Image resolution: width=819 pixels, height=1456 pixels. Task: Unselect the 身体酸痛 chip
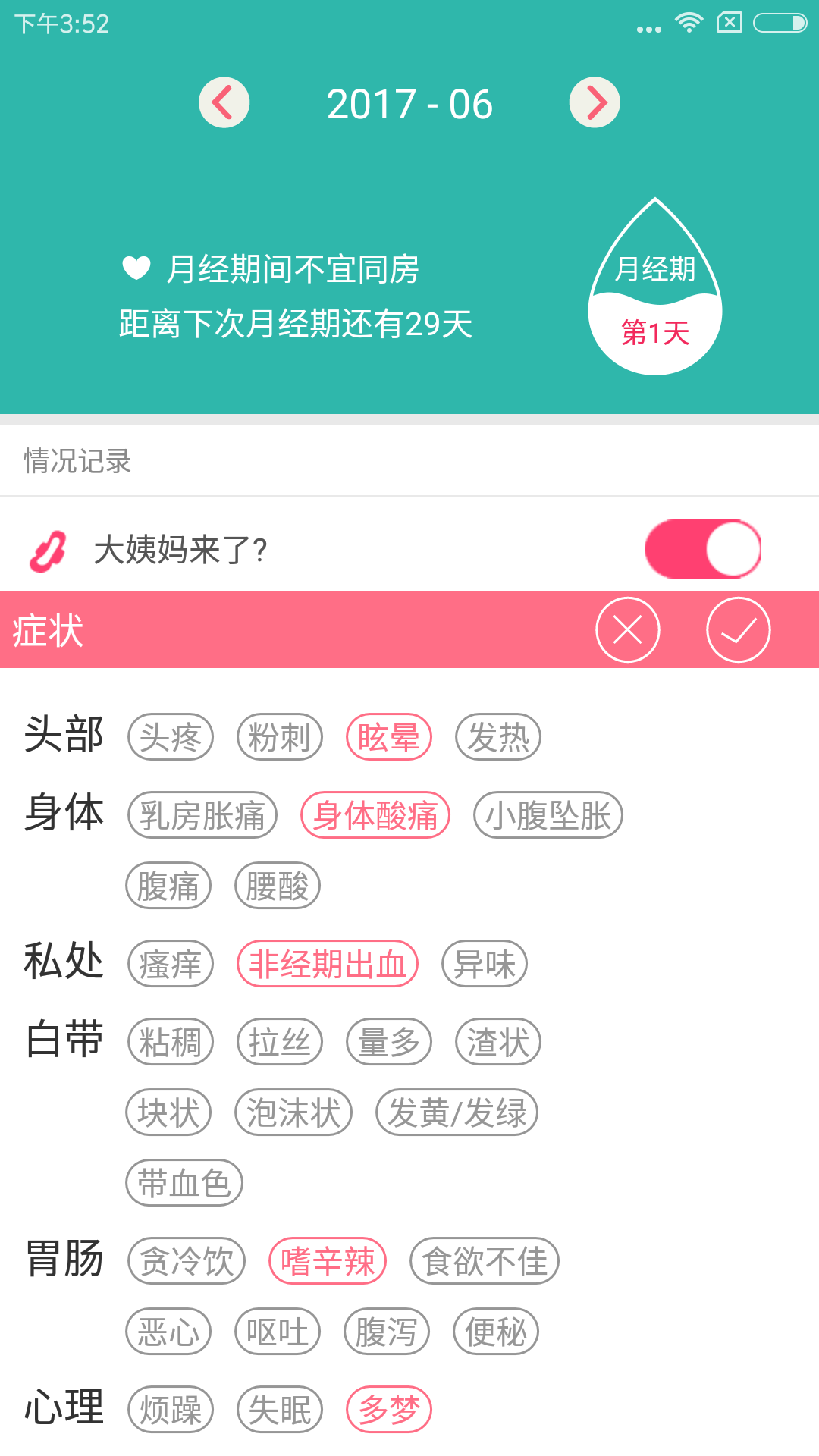click(x=375, y=816)
